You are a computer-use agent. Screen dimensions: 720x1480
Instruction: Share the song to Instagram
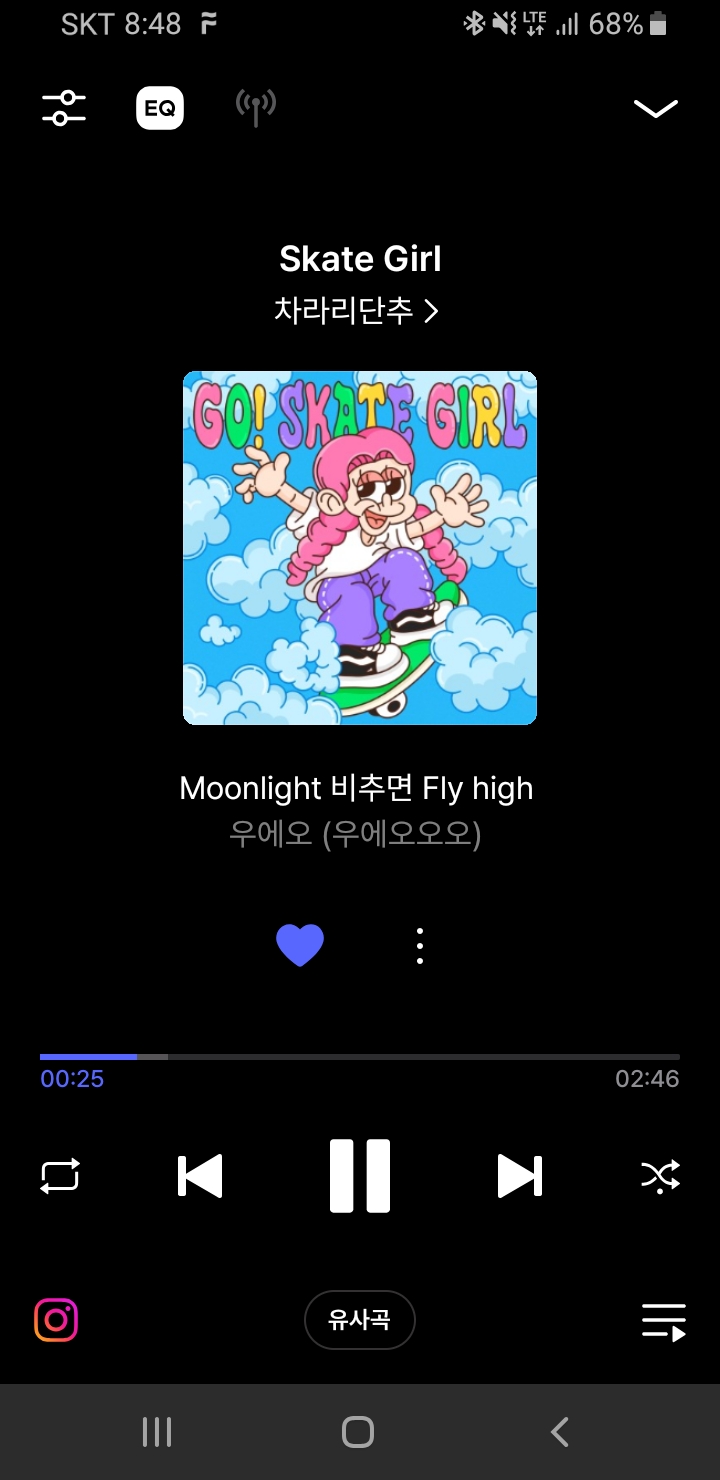click(56, 1320)
